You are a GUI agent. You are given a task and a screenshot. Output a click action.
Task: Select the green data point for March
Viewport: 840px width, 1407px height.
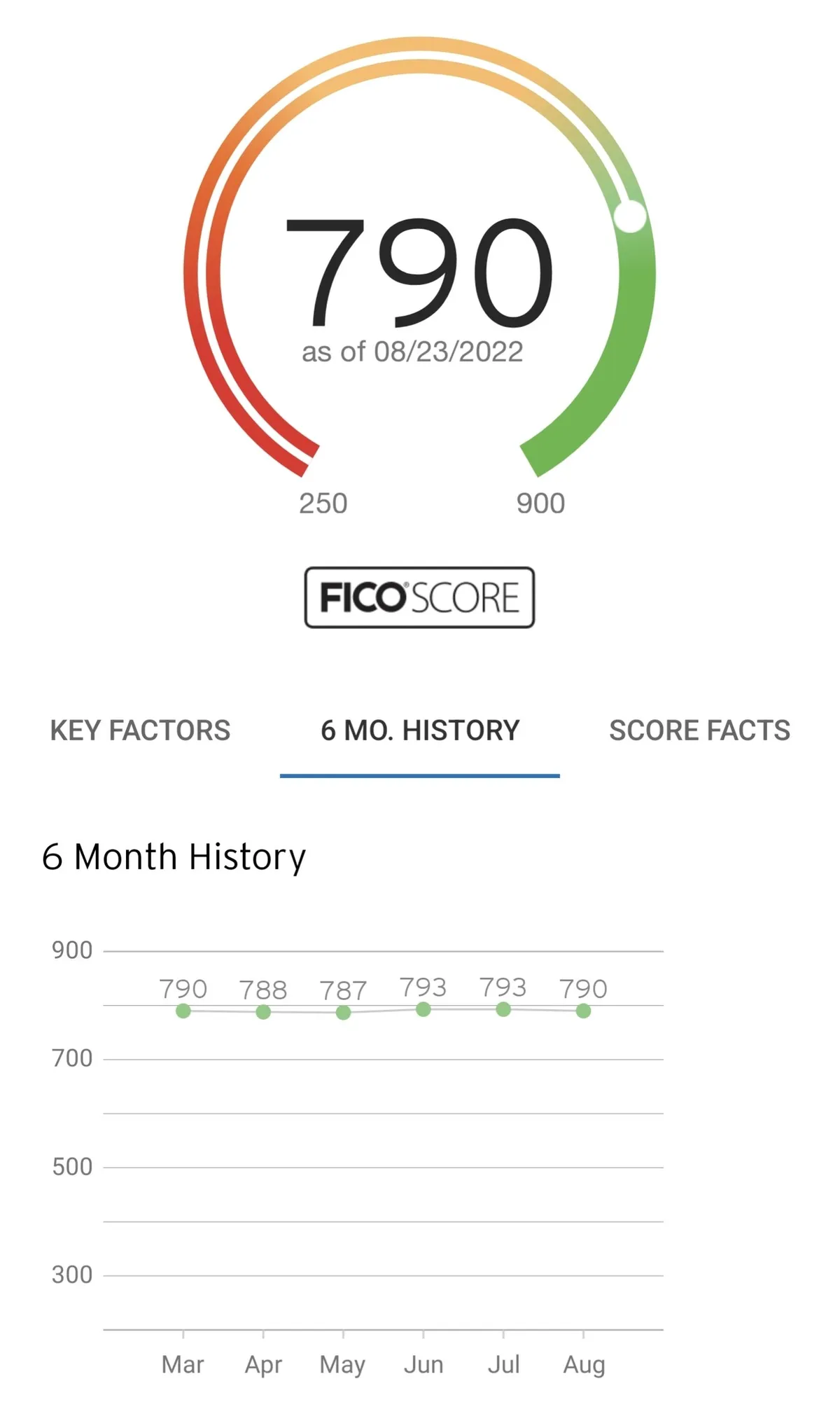point(183,1009)
